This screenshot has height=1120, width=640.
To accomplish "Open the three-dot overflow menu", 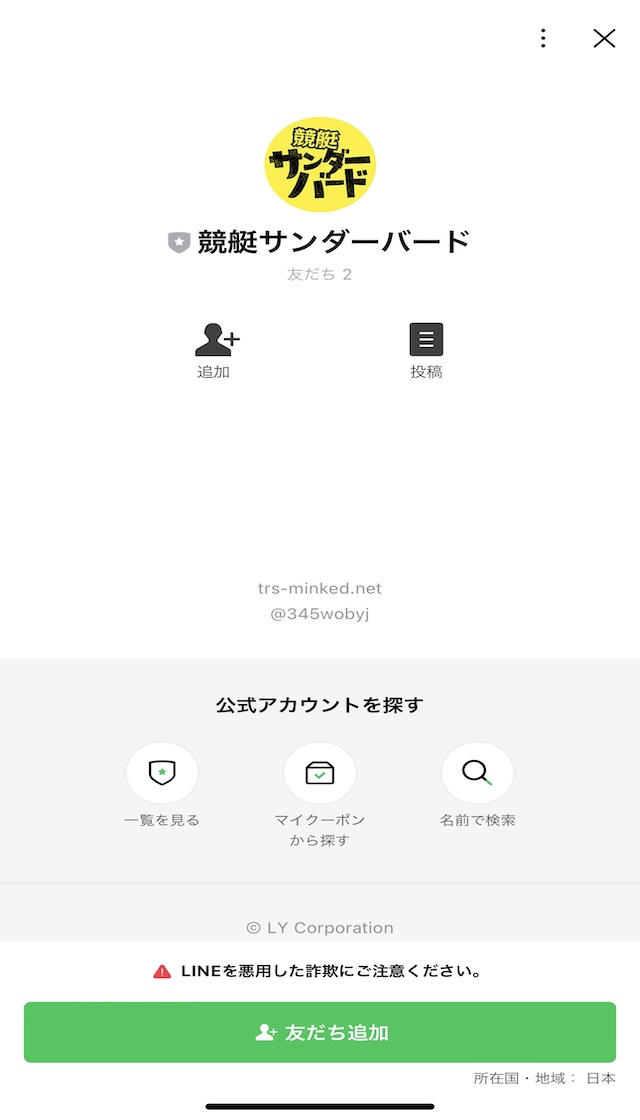I will [543, 39].
